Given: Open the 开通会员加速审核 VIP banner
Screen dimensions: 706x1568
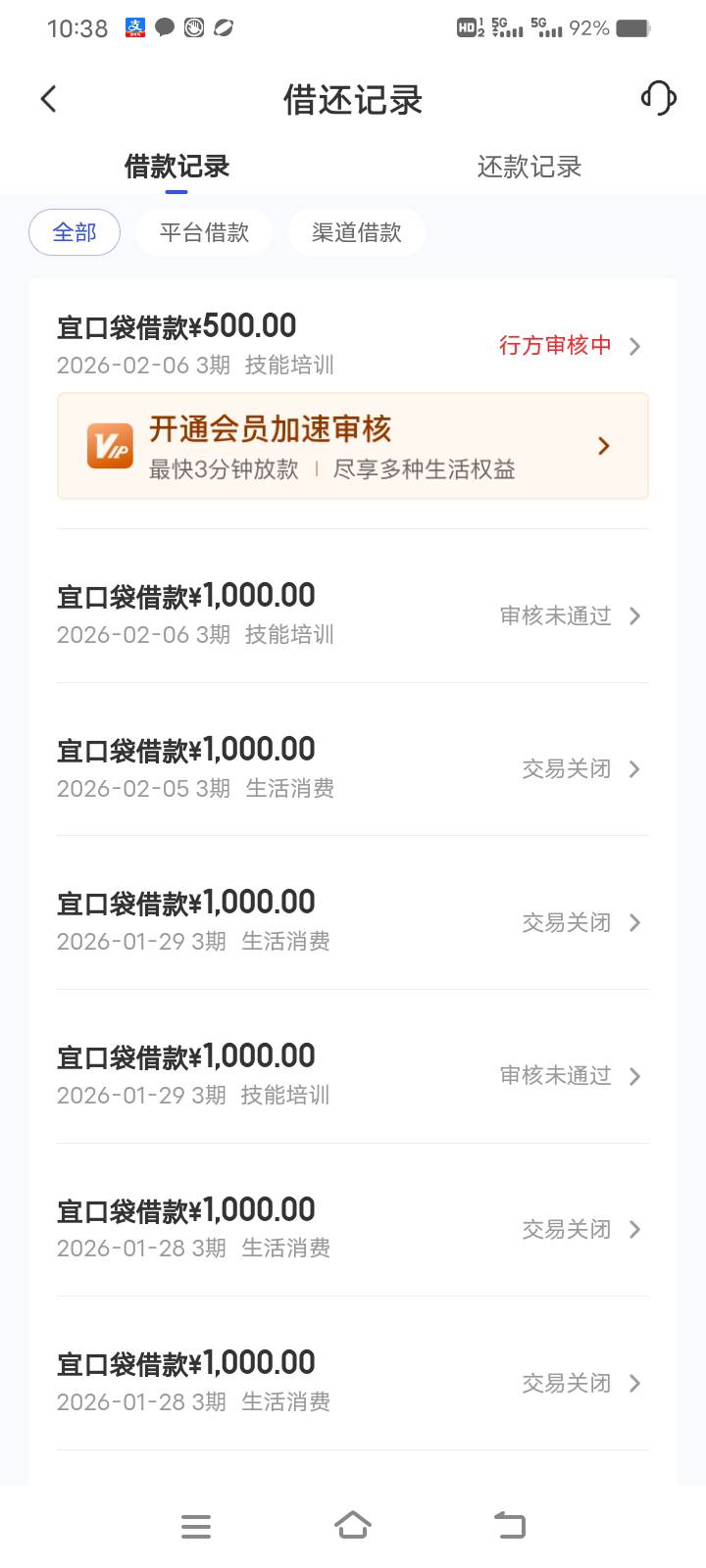Looking at the screenshot, I should pyautogui.click(x=353, y=446).
